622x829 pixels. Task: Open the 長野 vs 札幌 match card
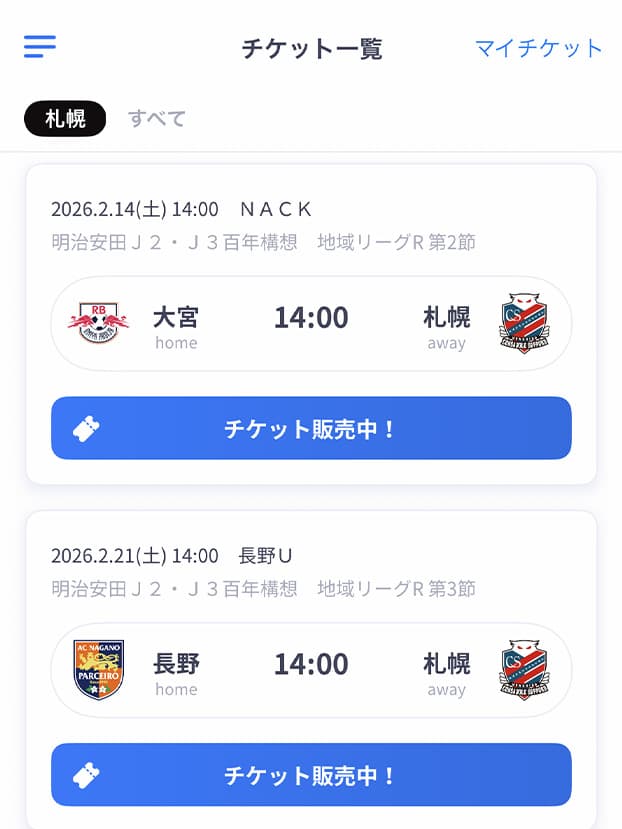311,666
